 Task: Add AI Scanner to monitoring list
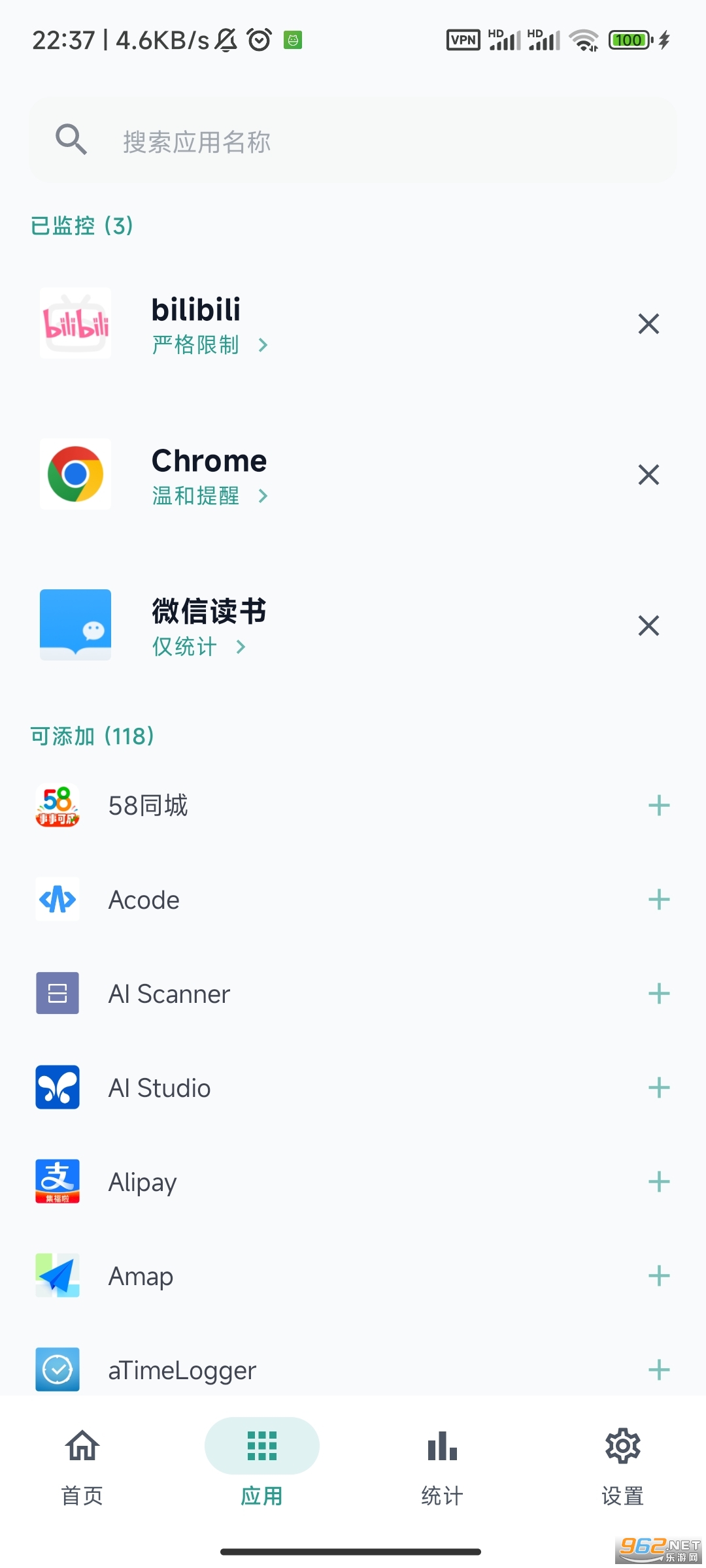pyautogui.click(x=659, y=994)
